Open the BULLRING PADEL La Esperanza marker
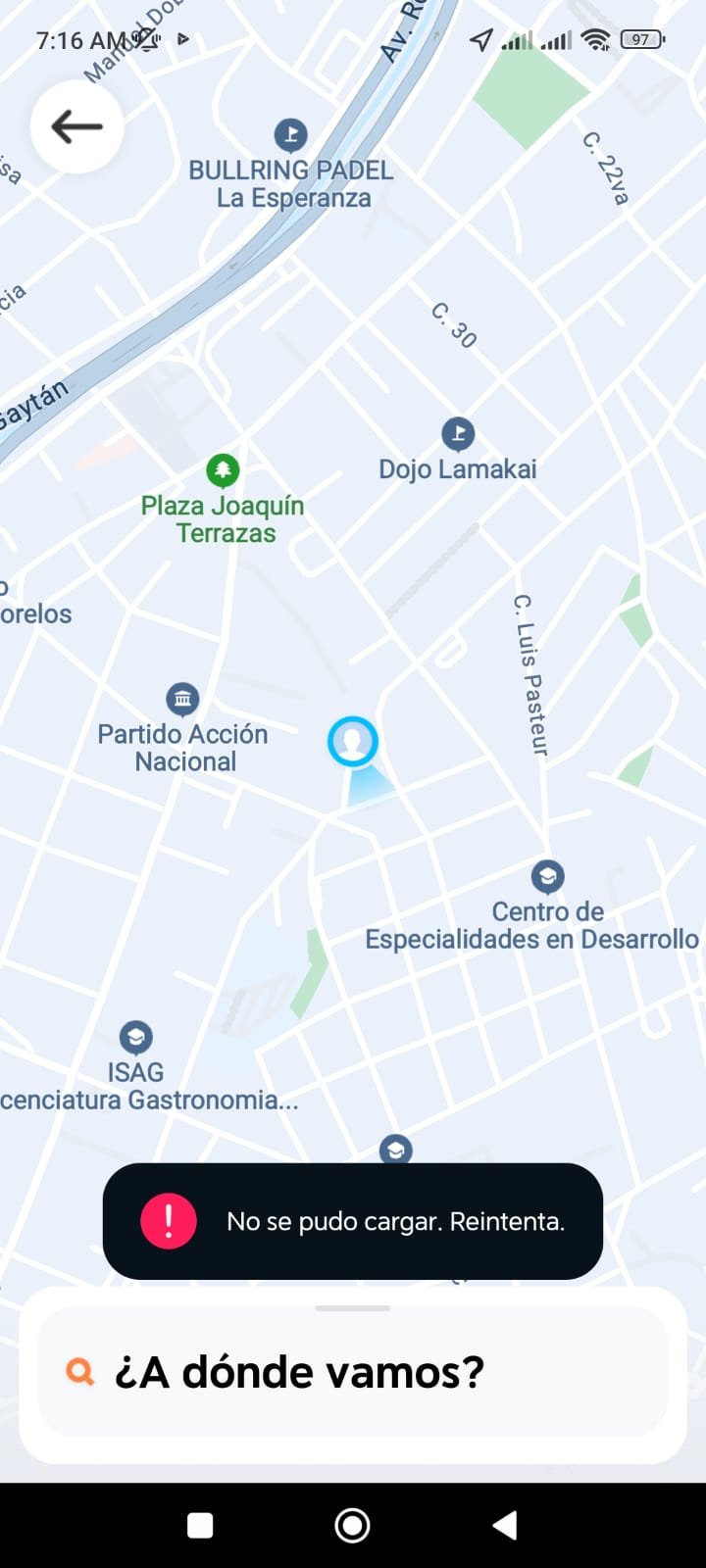This screenshot has height=1568, width=706. pos(290,134)
